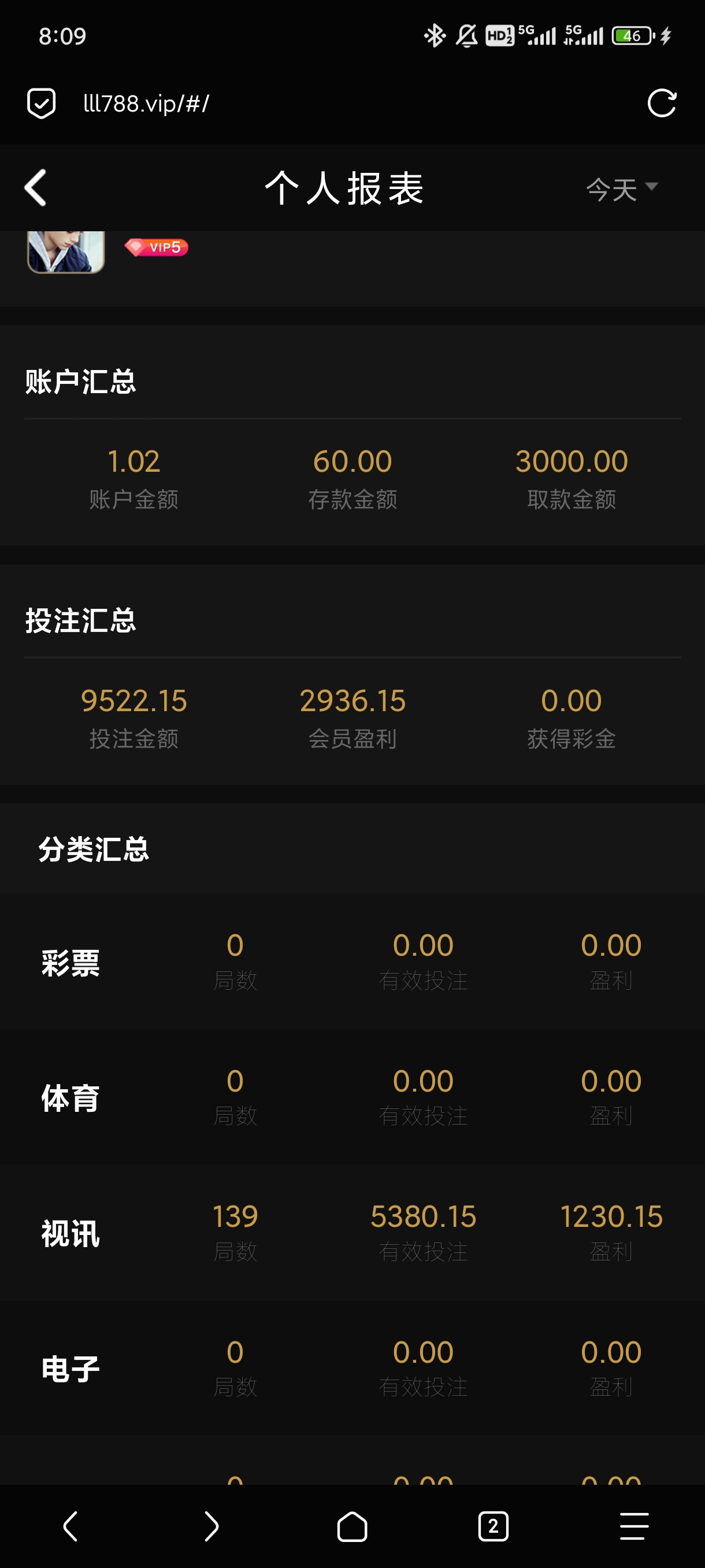
Task: Open the 今天 date range dropdown
Action: click(622, 188)
